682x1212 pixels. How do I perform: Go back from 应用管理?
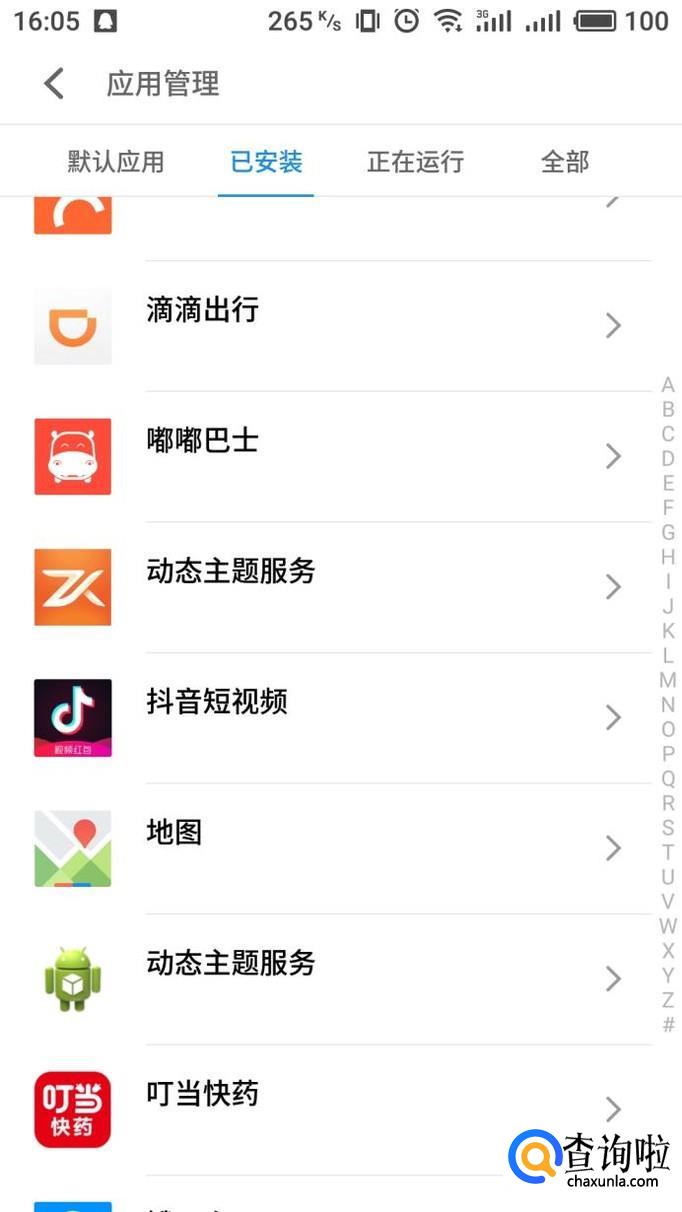click(x=54, y=84)
